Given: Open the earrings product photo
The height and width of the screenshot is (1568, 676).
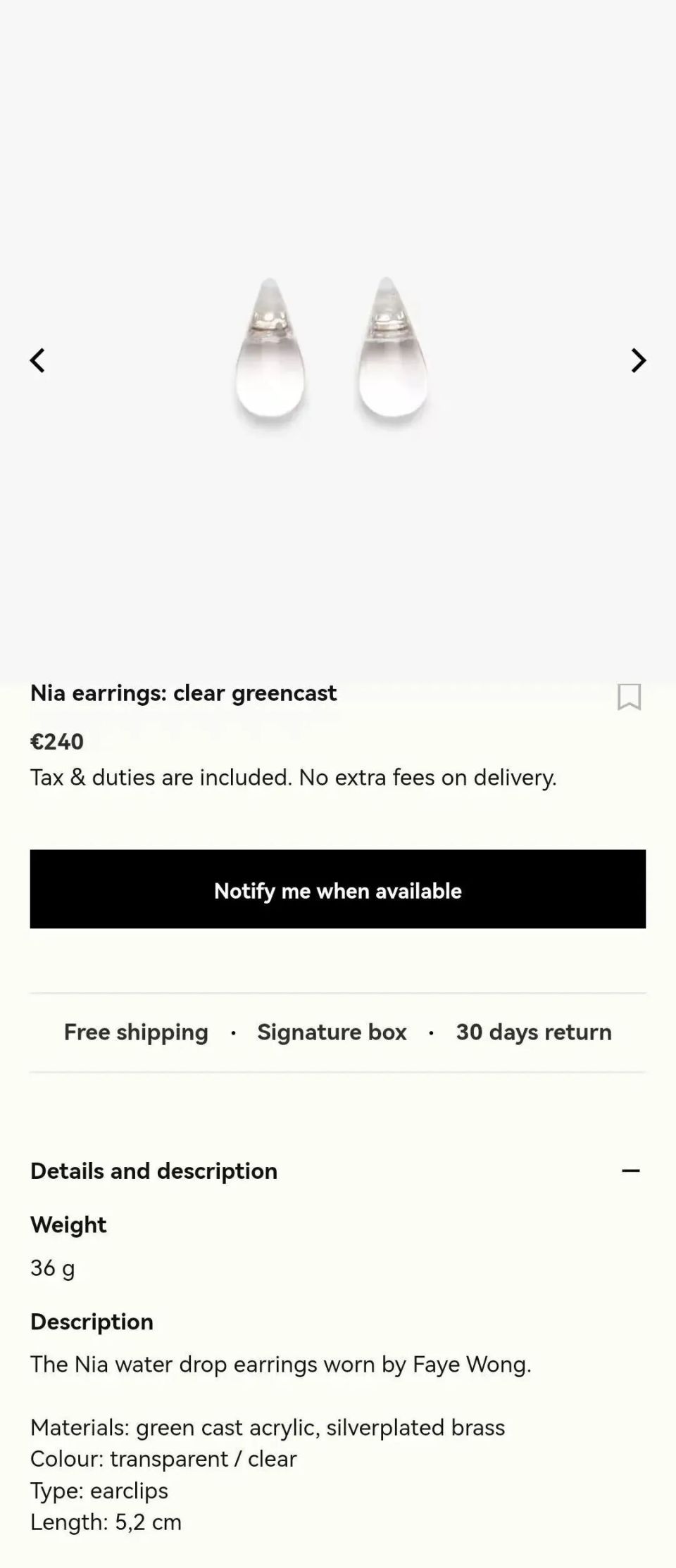Looking at the screenshot, I should click(x=331, y=352).
